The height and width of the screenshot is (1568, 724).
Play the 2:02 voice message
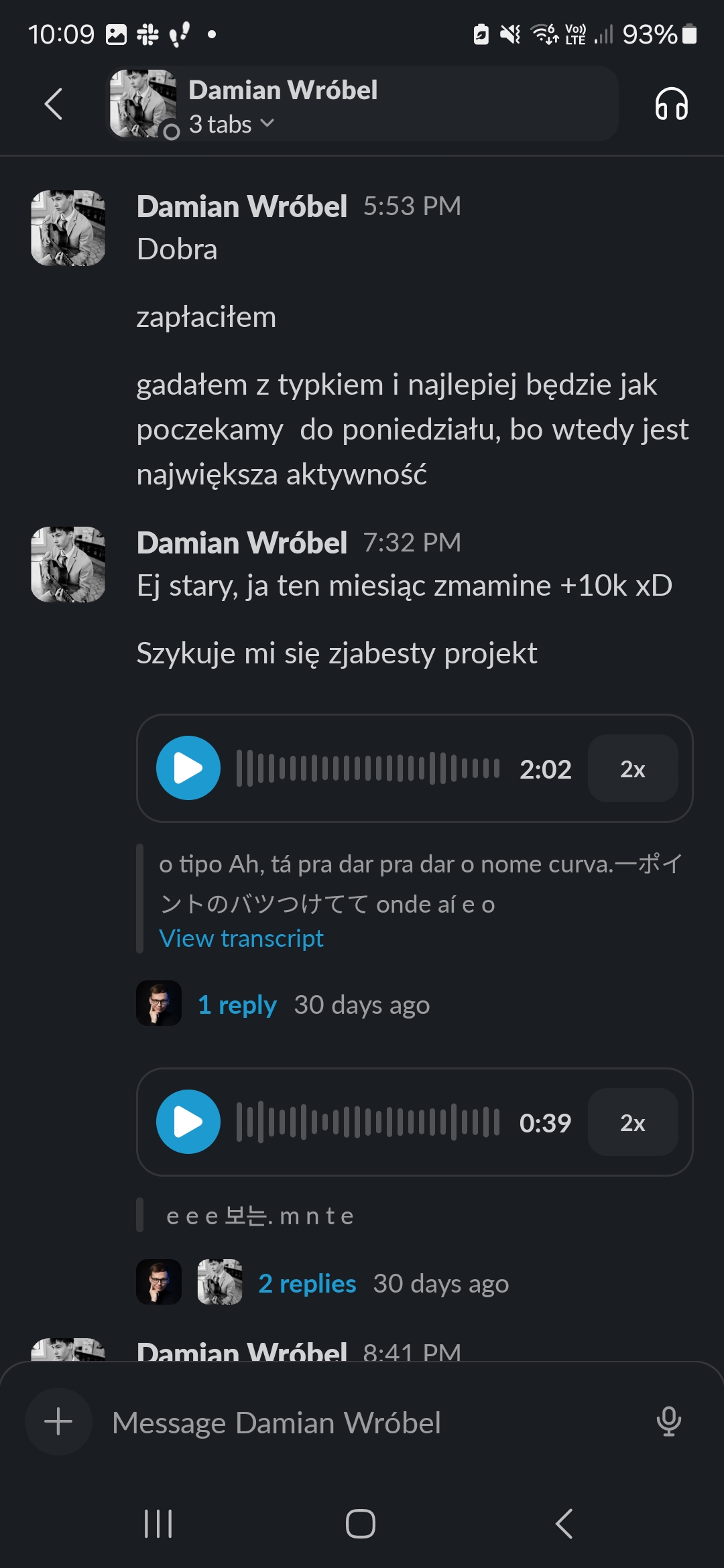coord(188,768)
